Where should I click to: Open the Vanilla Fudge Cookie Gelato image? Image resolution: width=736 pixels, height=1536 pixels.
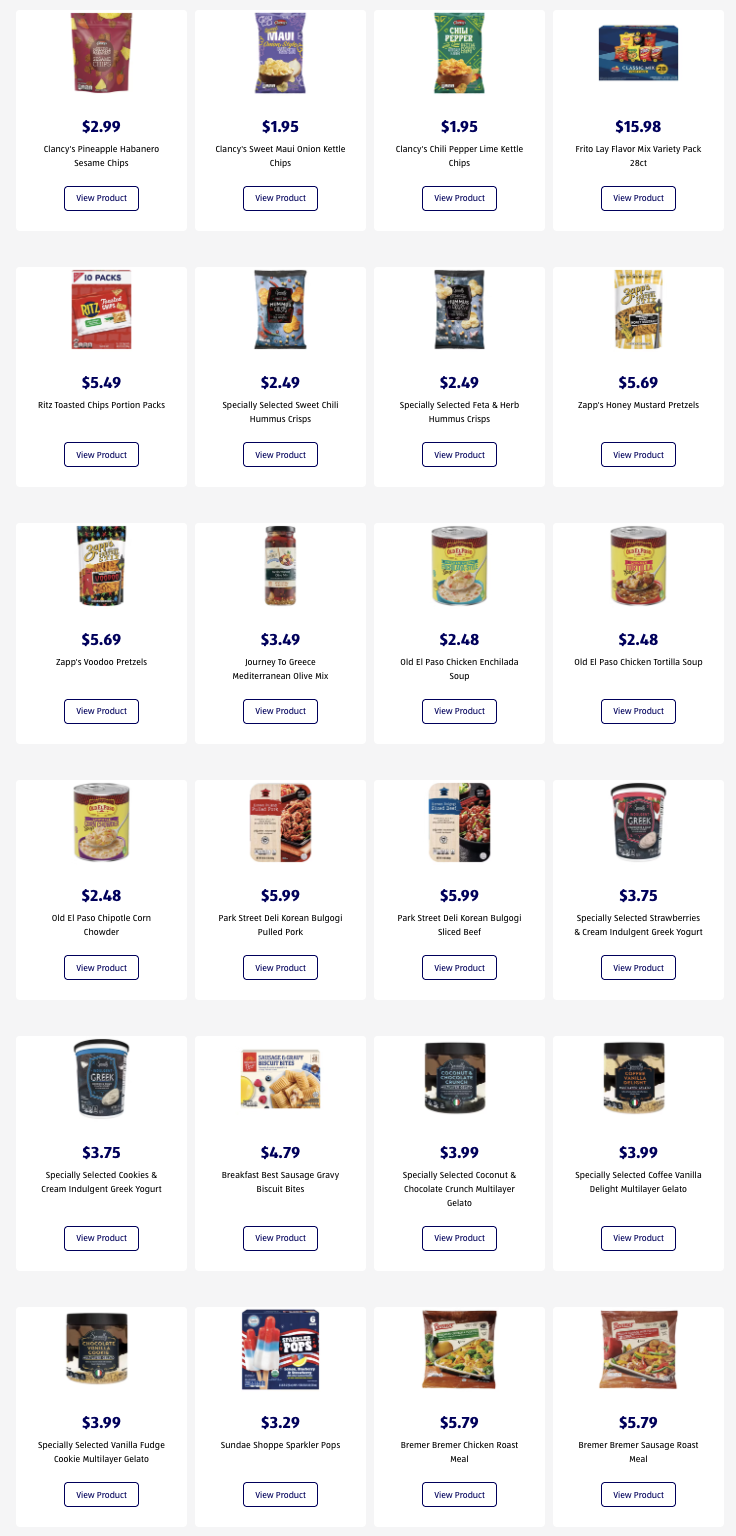point(101,1349)
